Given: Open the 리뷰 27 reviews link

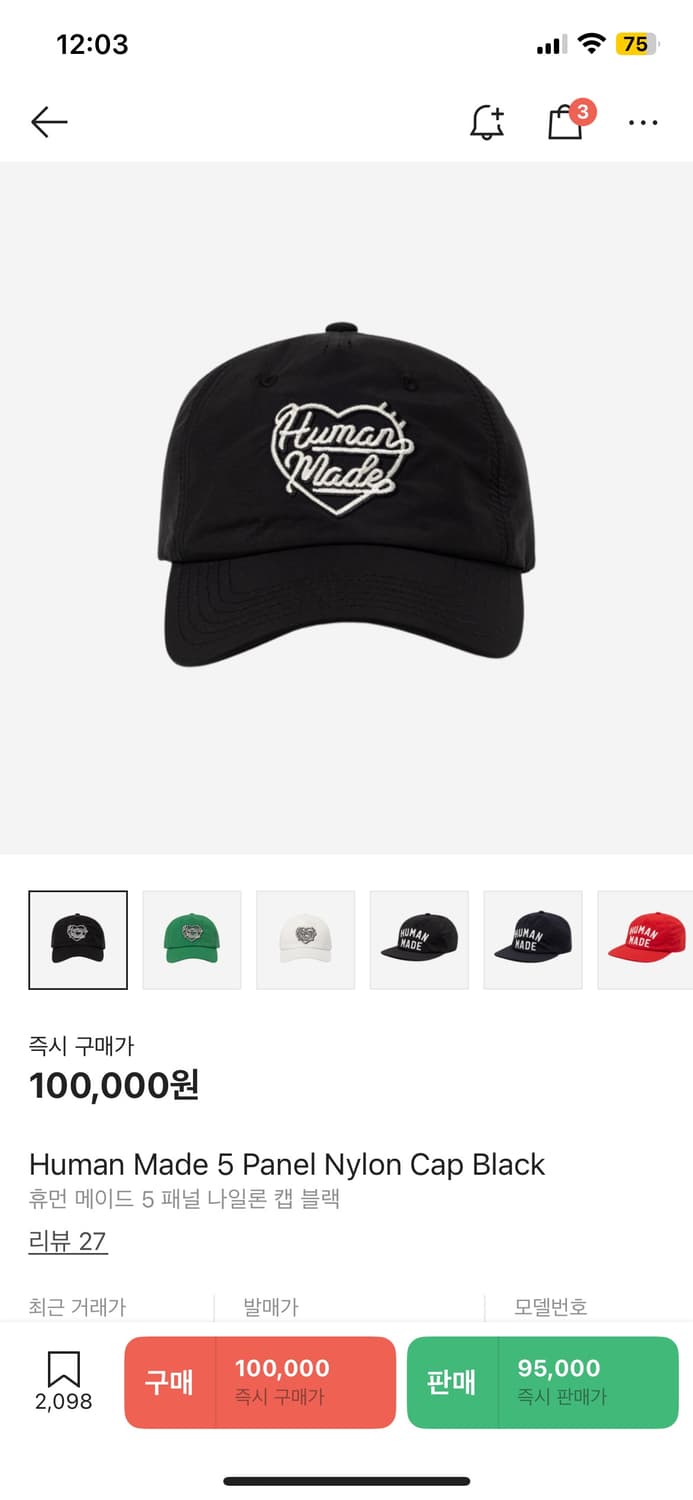Looking at the screenshot, I should pyautogui.click(x=68, y=1242).
